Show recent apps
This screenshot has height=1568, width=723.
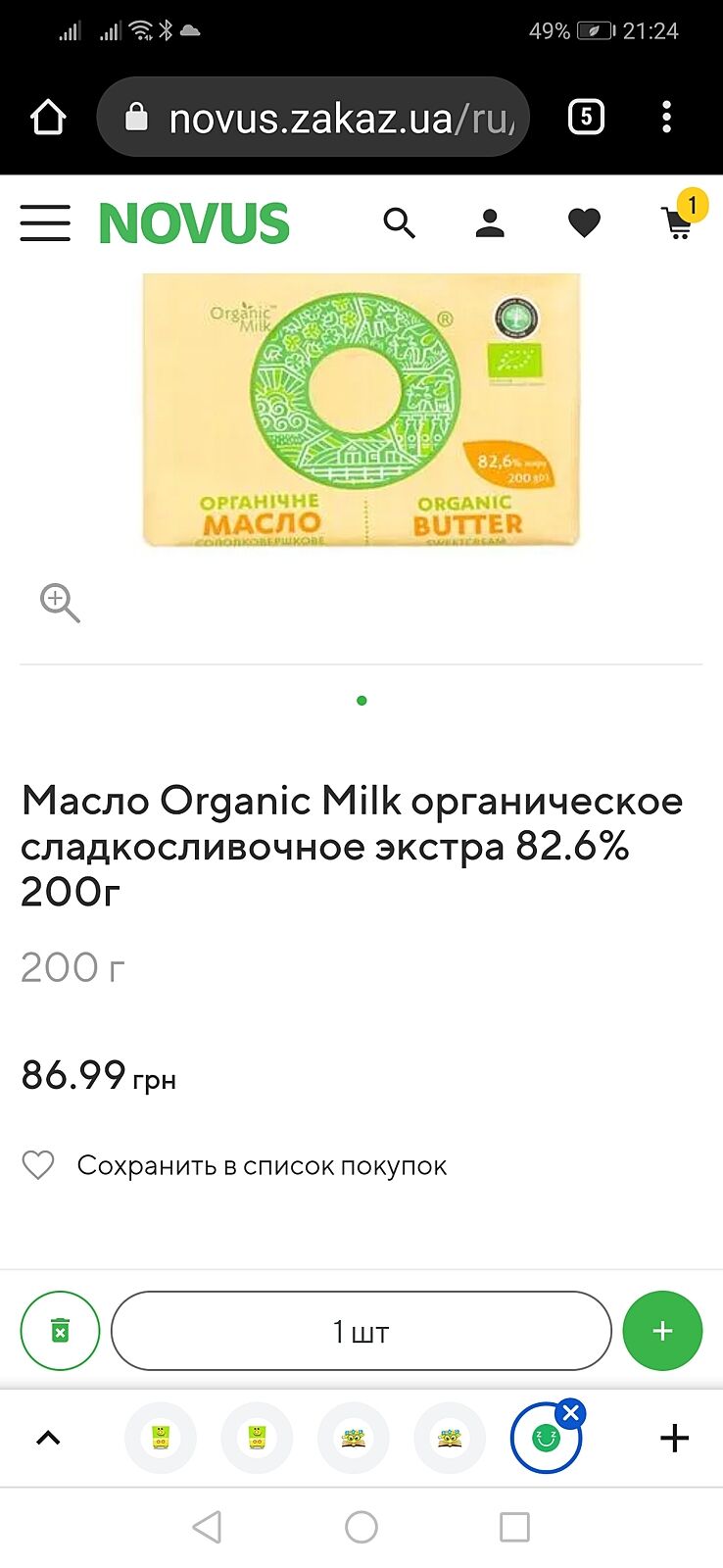[514, 1527]
